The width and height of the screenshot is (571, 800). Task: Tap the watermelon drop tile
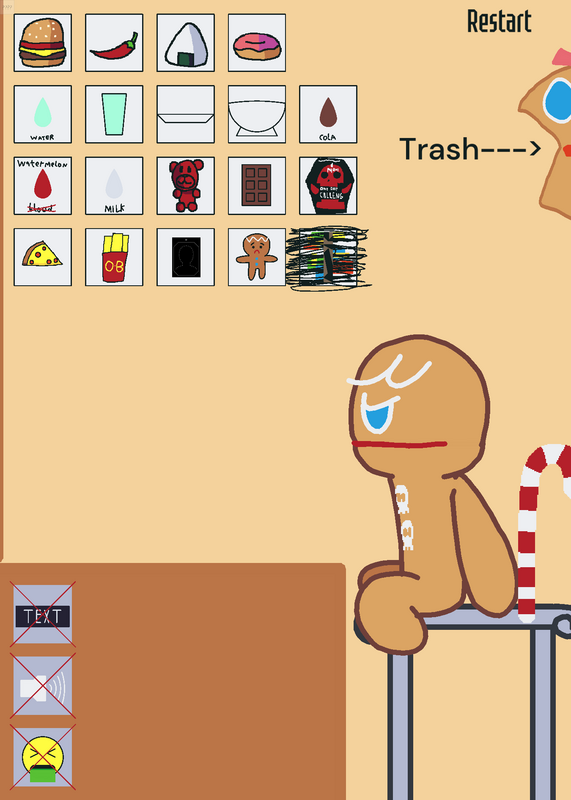coord(43,186)
